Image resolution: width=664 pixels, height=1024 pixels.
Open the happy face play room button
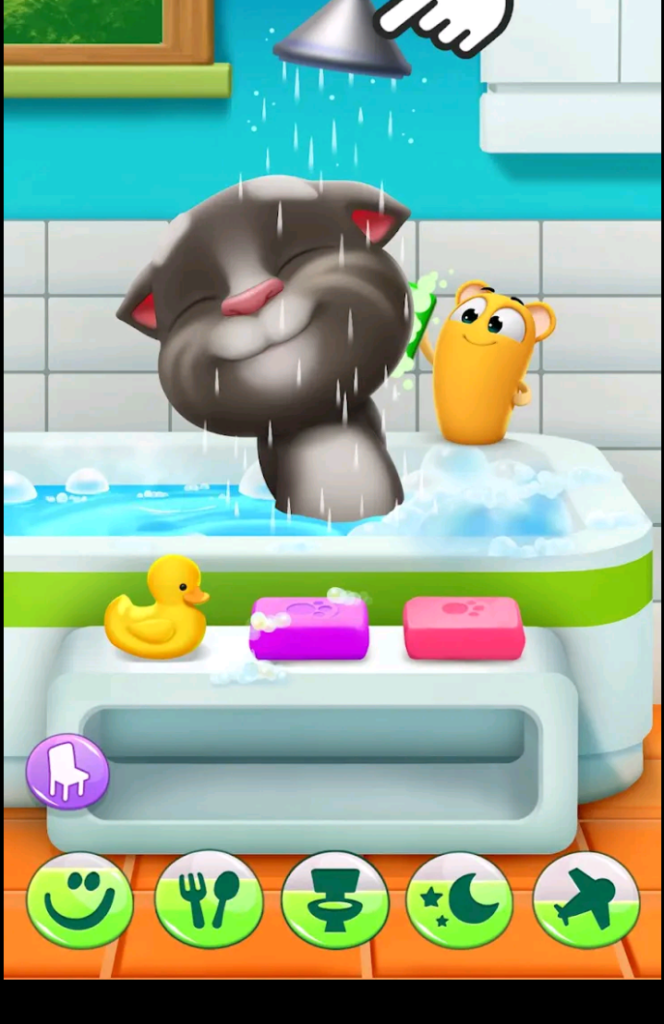79,900
